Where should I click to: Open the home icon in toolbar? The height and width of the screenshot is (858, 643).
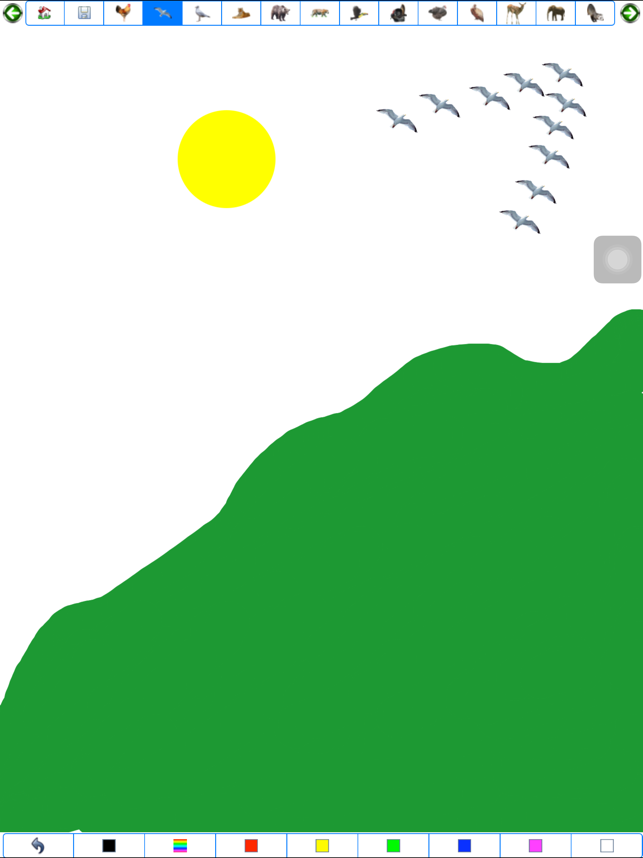click(44, 13)
